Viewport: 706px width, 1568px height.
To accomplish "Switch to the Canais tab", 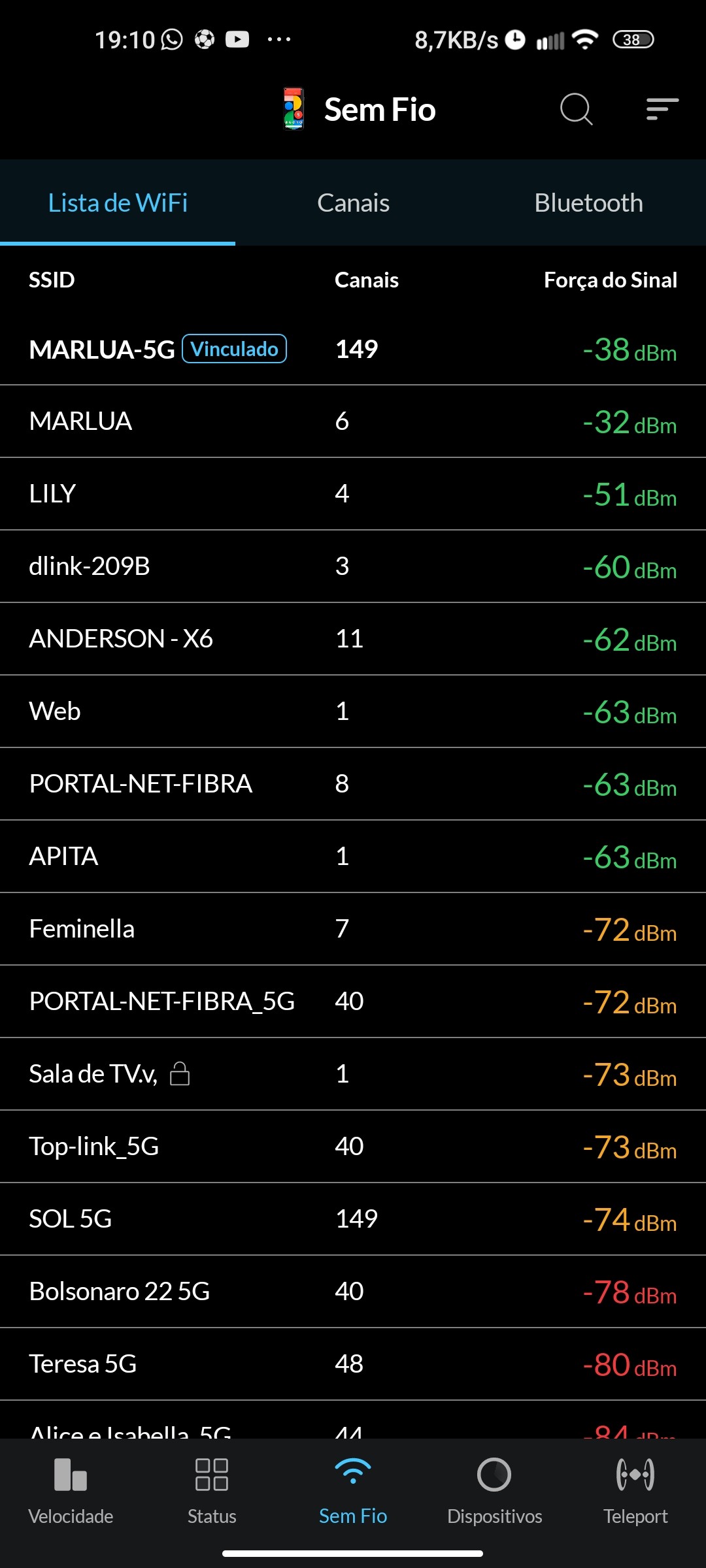I will tap(353, 203).
